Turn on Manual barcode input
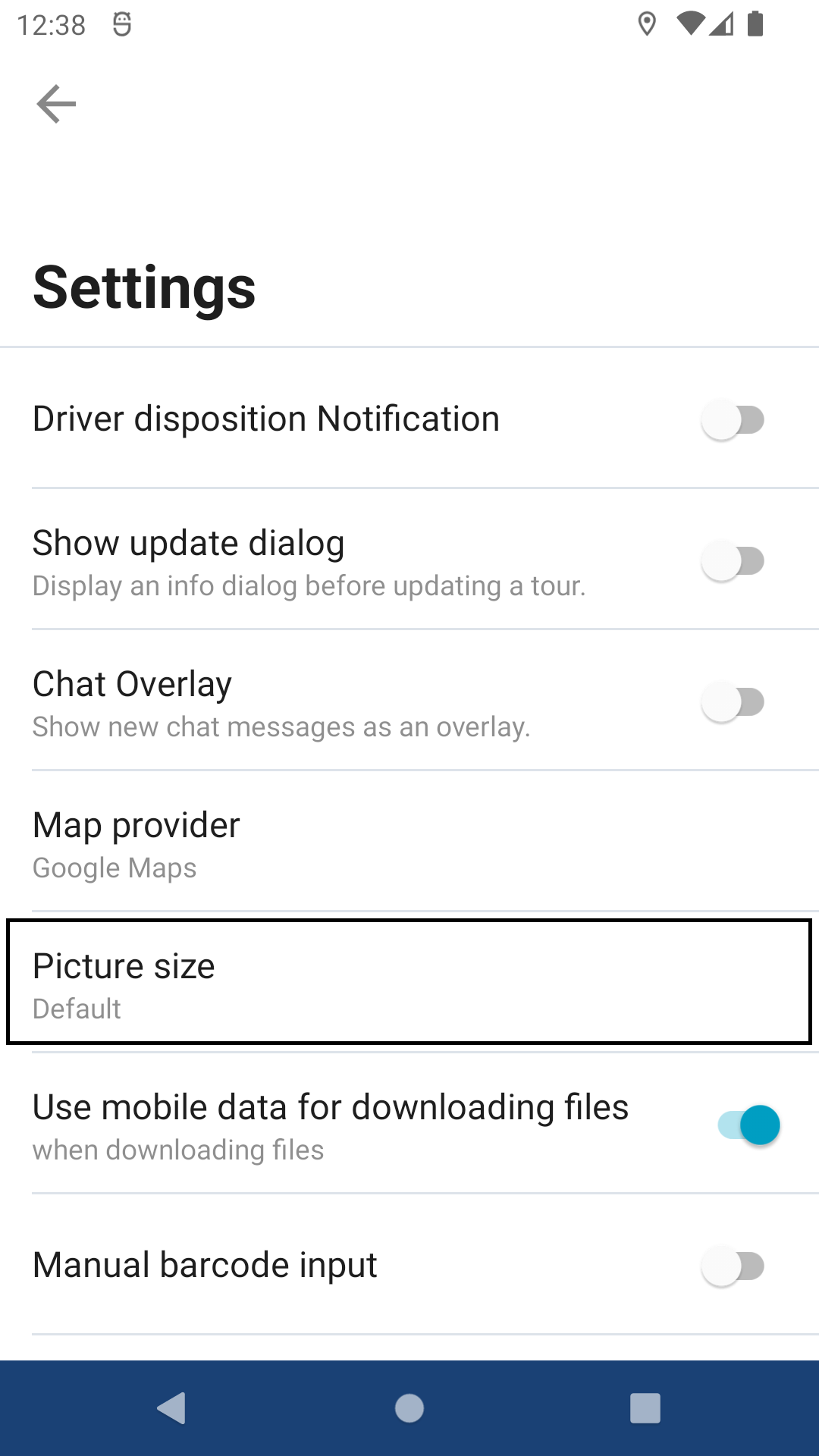 (x=733, y=1266)
